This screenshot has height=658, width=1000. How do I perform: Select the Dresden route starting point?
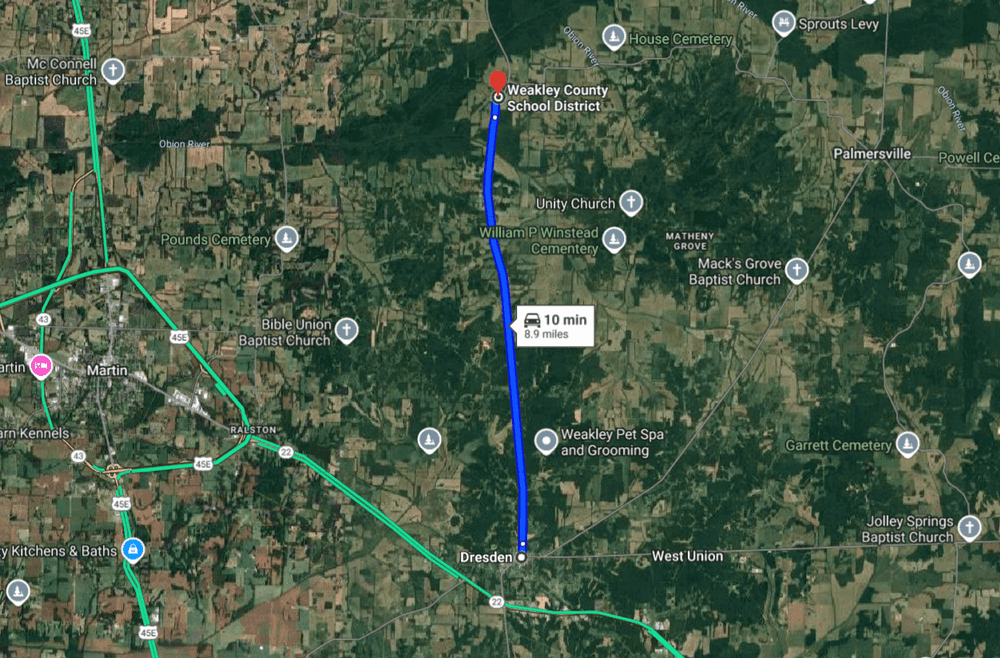(x=521, y=557)
